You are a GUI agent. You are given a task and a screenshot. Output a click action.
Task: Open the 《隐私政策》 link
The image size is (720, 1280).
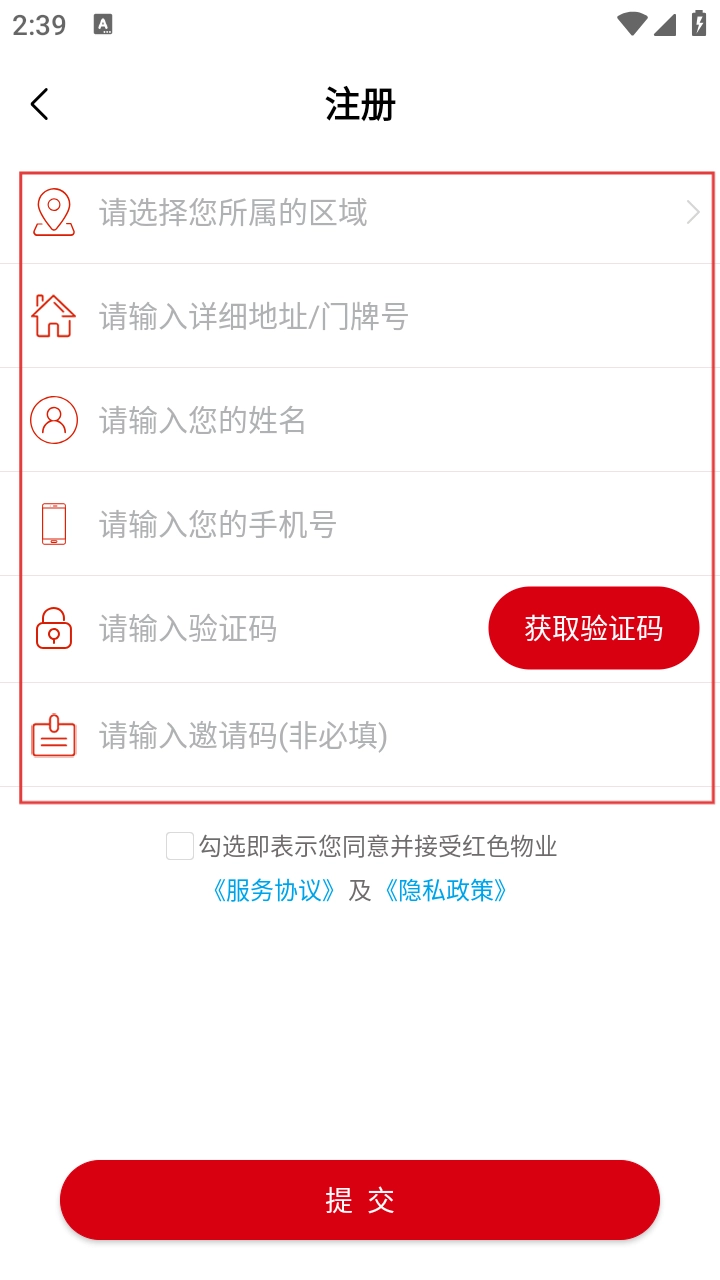446,890
